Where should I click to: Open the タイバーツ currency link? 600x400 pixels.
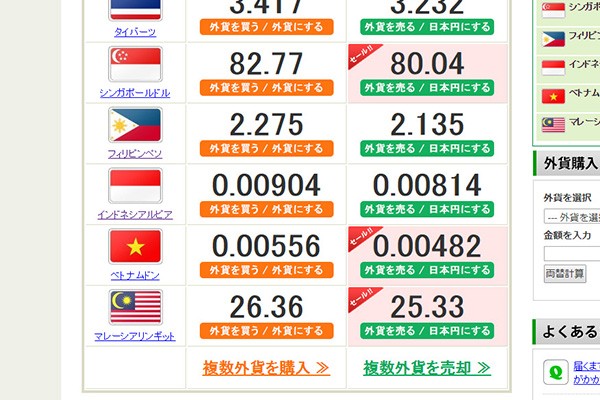pyautogui.click(x=135, y=32)
